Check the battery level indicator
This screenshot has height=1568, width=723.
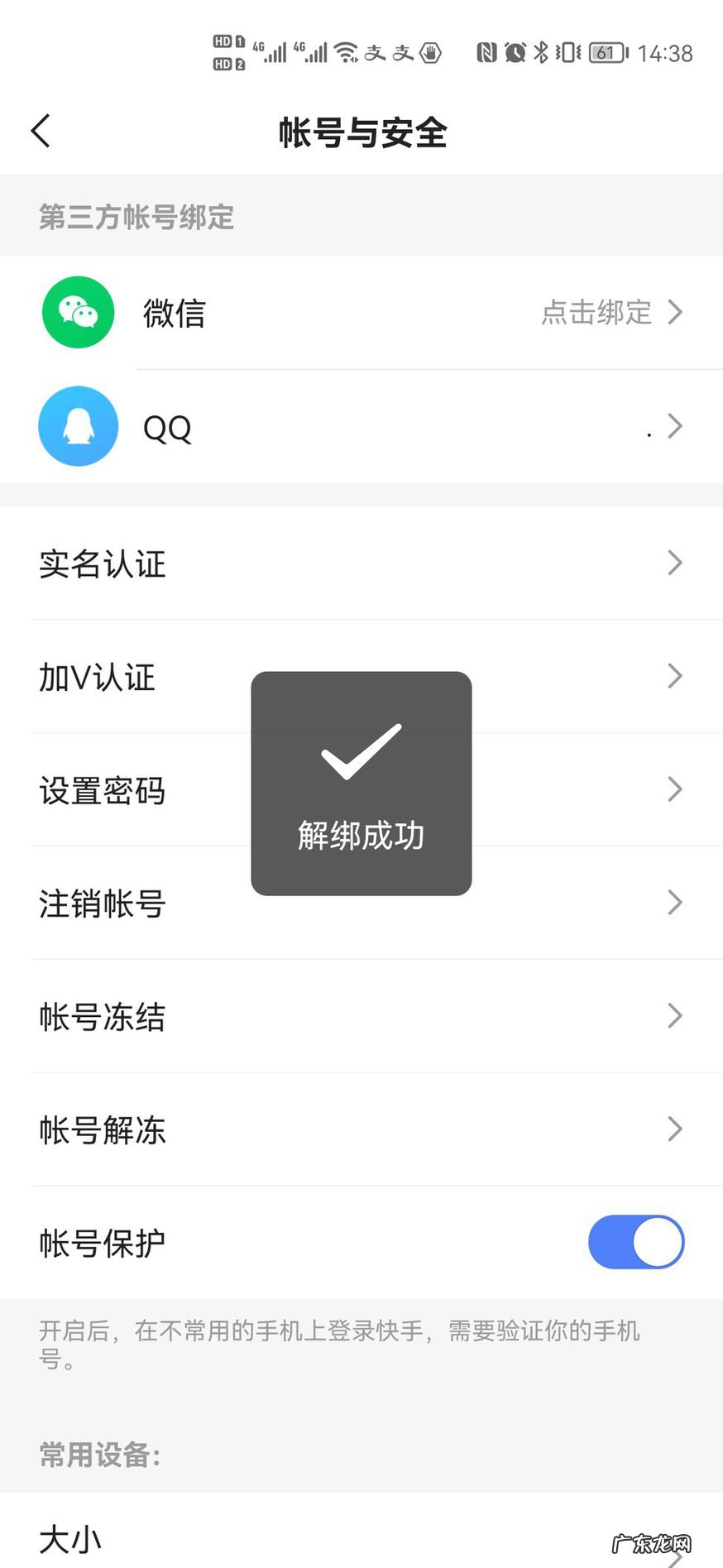coord(606,52)
